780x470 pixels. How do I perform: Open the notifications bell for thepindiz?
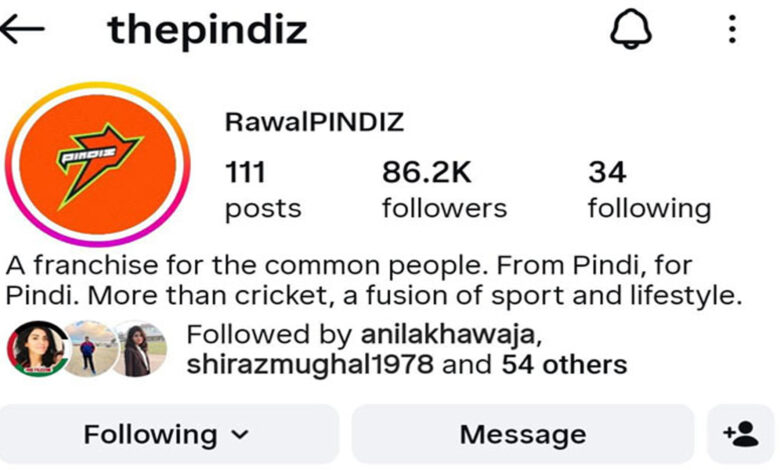(x=631, y=30)
